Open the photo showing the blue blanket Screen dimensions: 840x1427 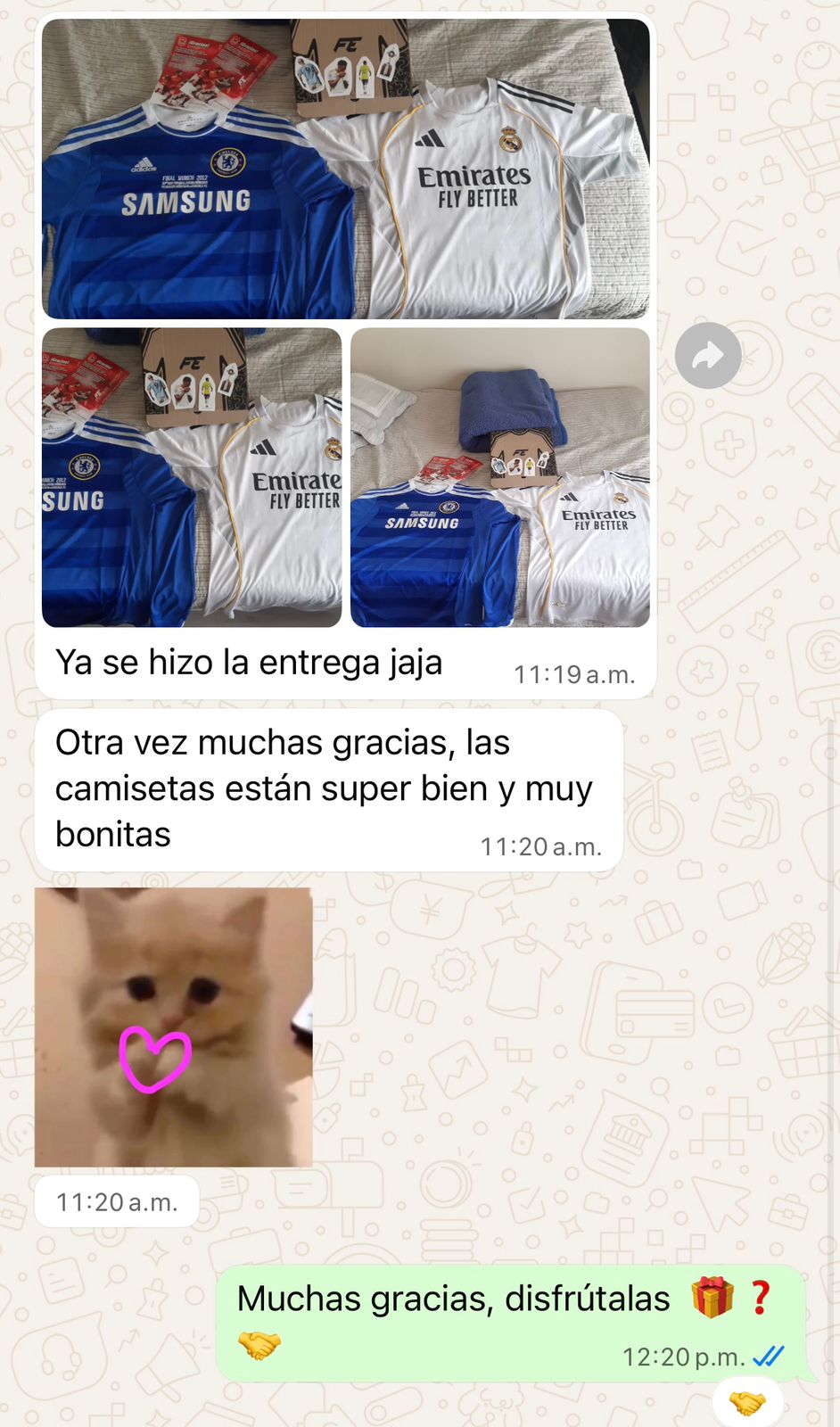[499, 477]
